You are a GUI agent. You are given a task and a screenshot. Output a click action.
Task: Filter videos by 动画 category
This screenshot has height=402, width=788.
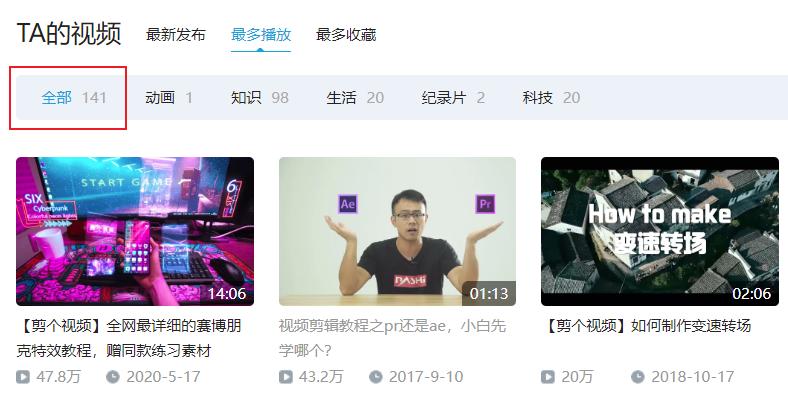(169, 98)
